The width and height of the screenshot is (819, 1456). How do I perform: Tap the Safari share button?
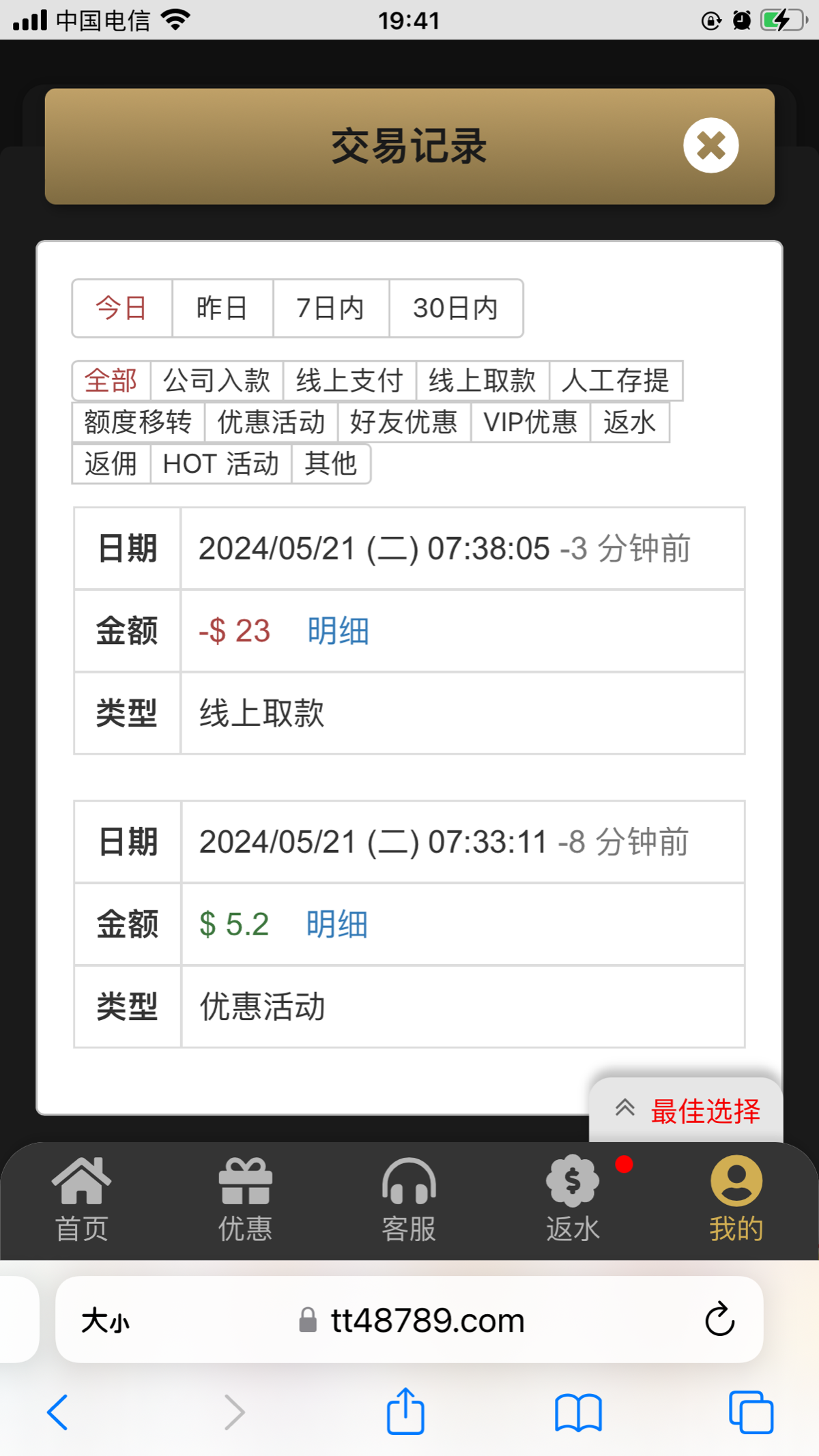tap(405, 1412)
